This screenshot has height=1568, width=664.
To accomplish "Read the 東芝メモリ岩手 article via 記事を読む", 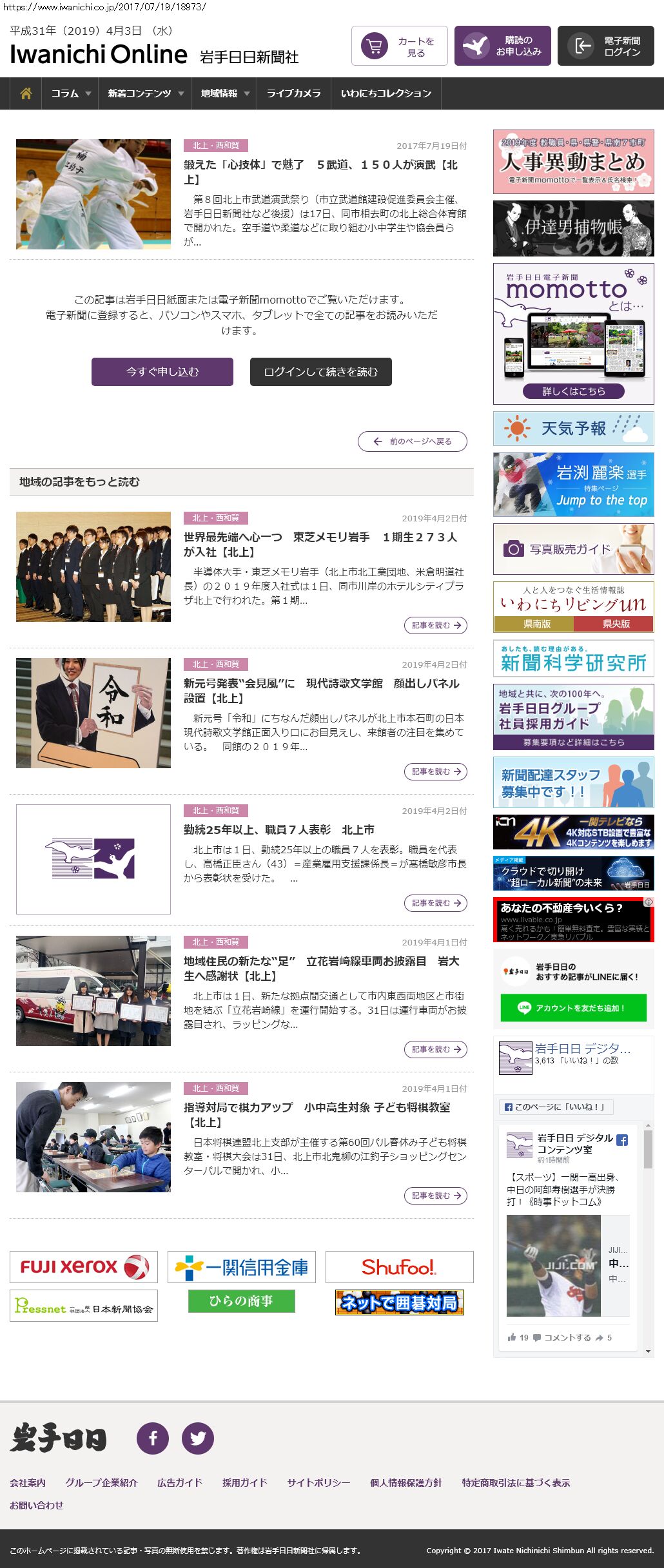I will coord(436,625).
